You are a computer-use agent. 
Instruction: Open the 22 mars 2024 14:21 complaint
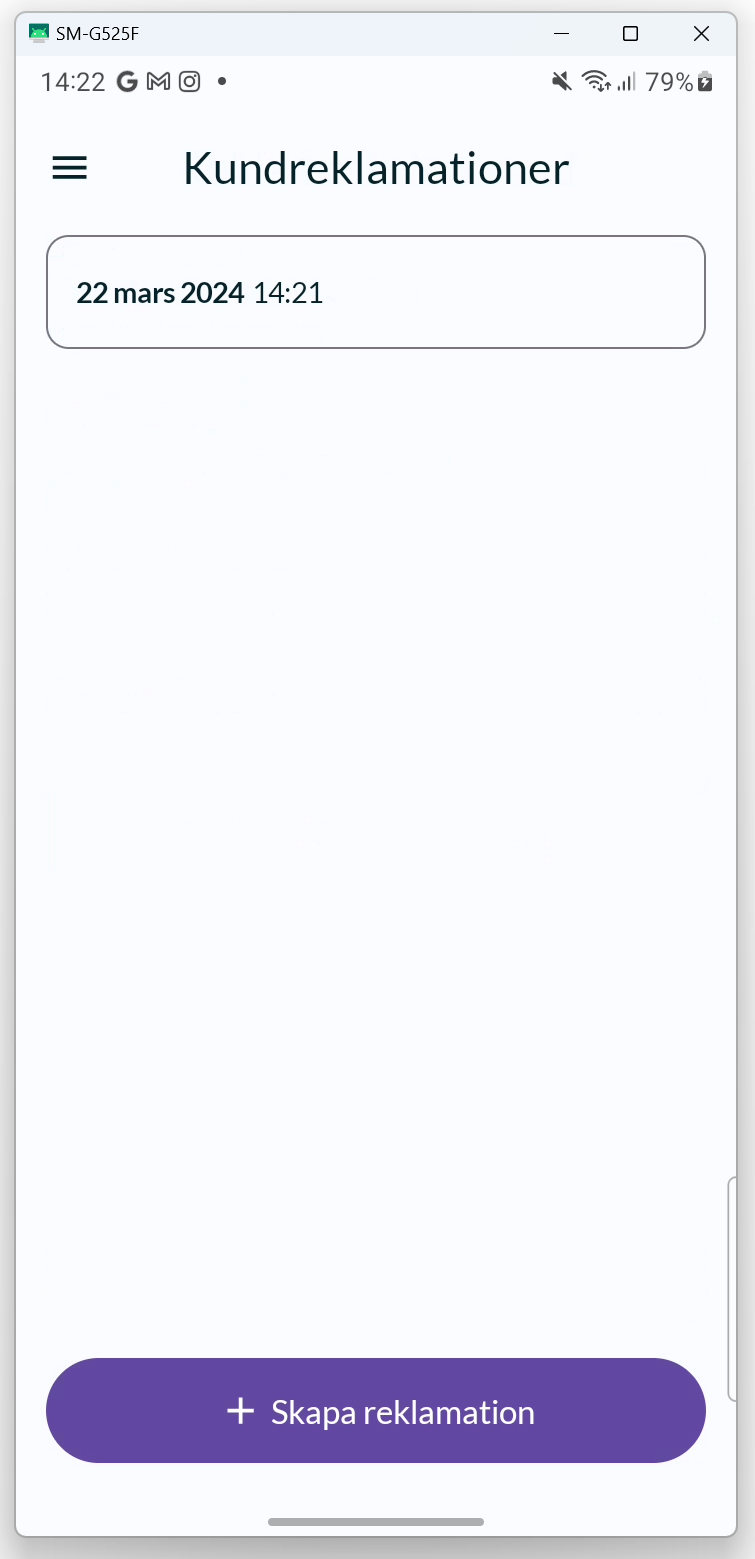(x=376, y=292)
